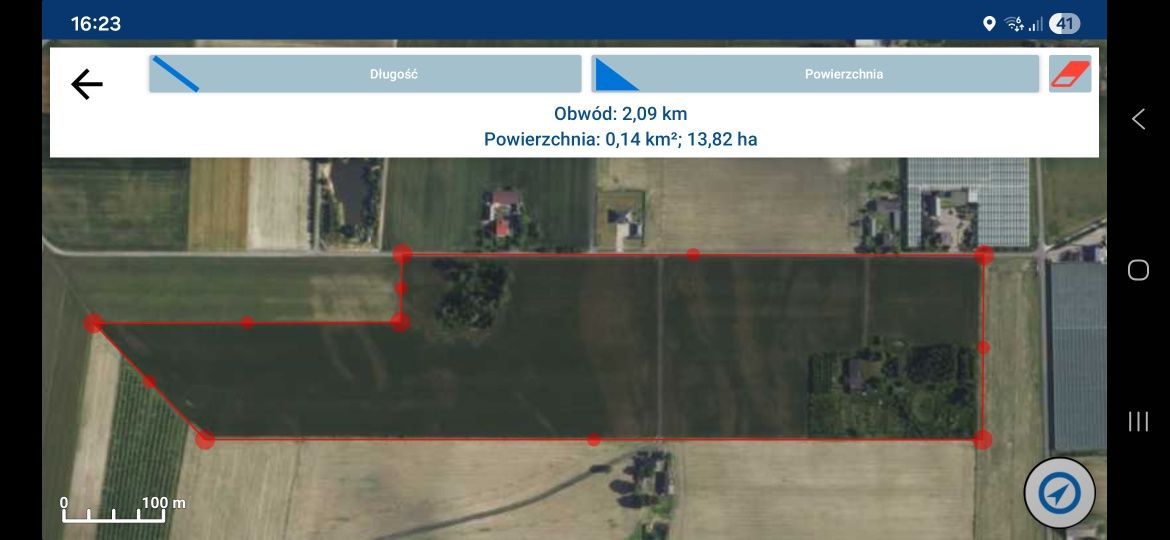Go back using the arrow icon
The height and width of the screenshot is (540, 1170).
87,84
